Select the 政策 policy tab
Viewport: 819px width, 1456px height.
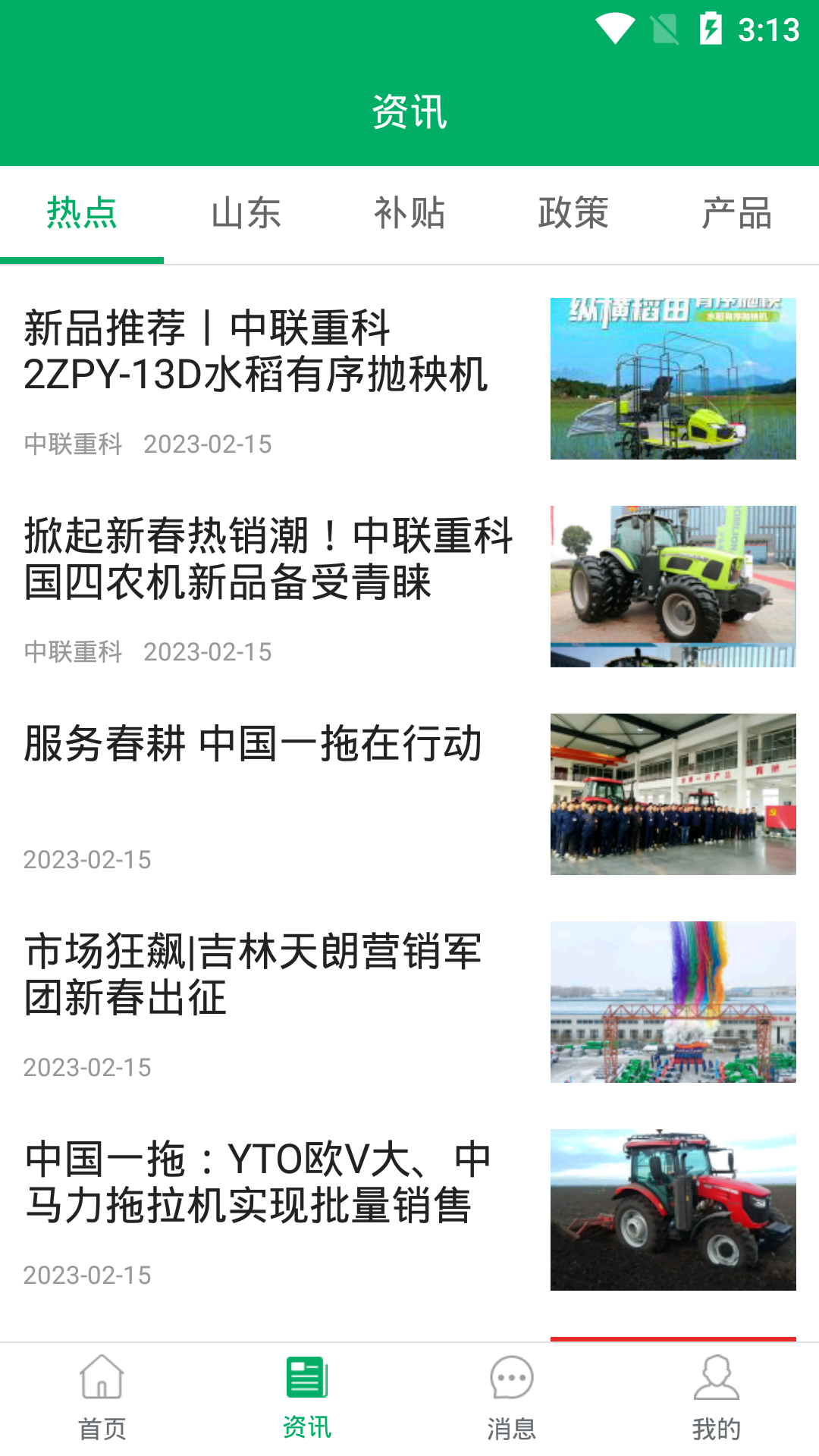tap(573, 213)
